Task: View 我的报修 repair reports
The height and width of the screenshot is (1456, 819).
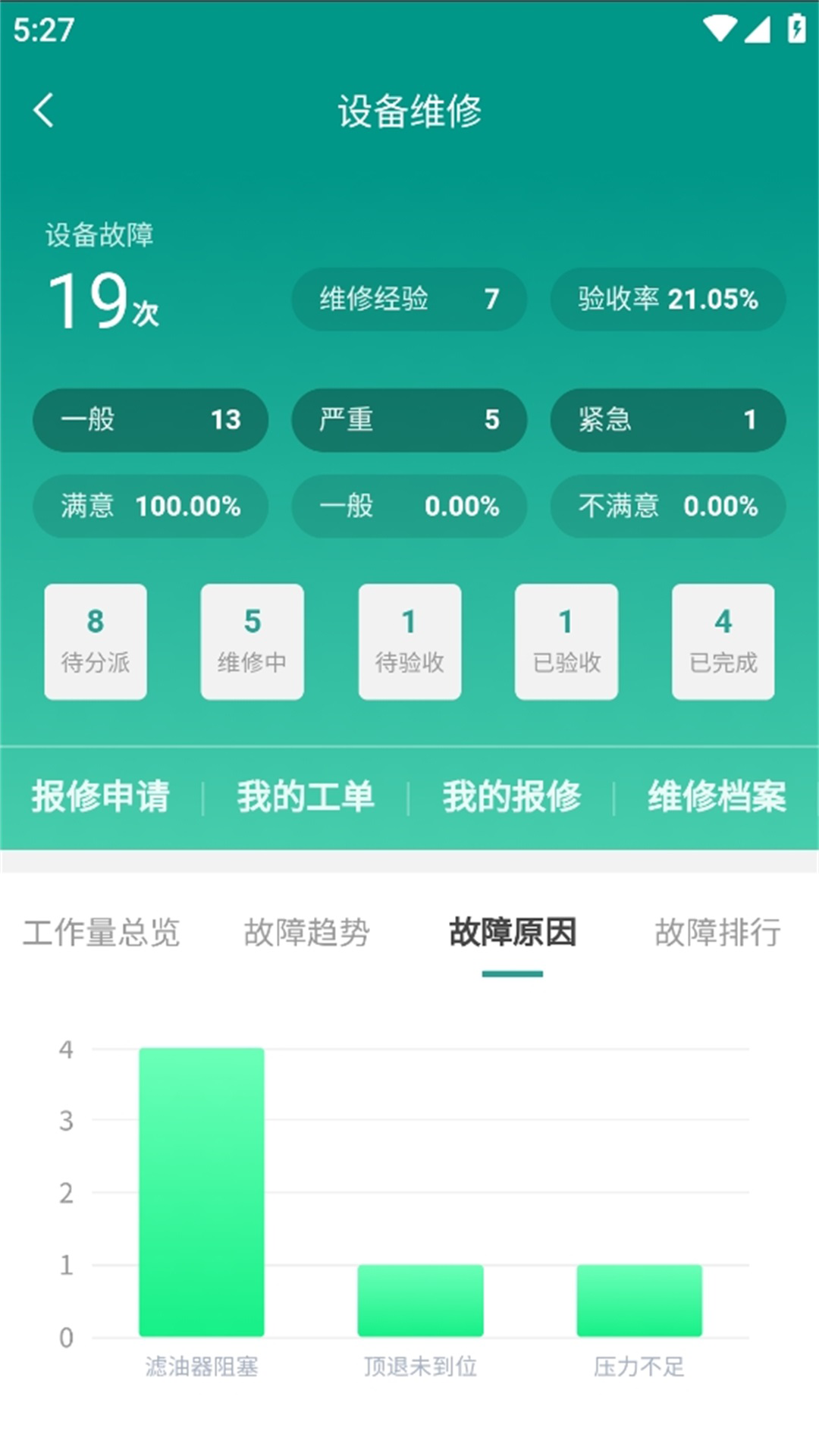Action: [x=512, y=797]
